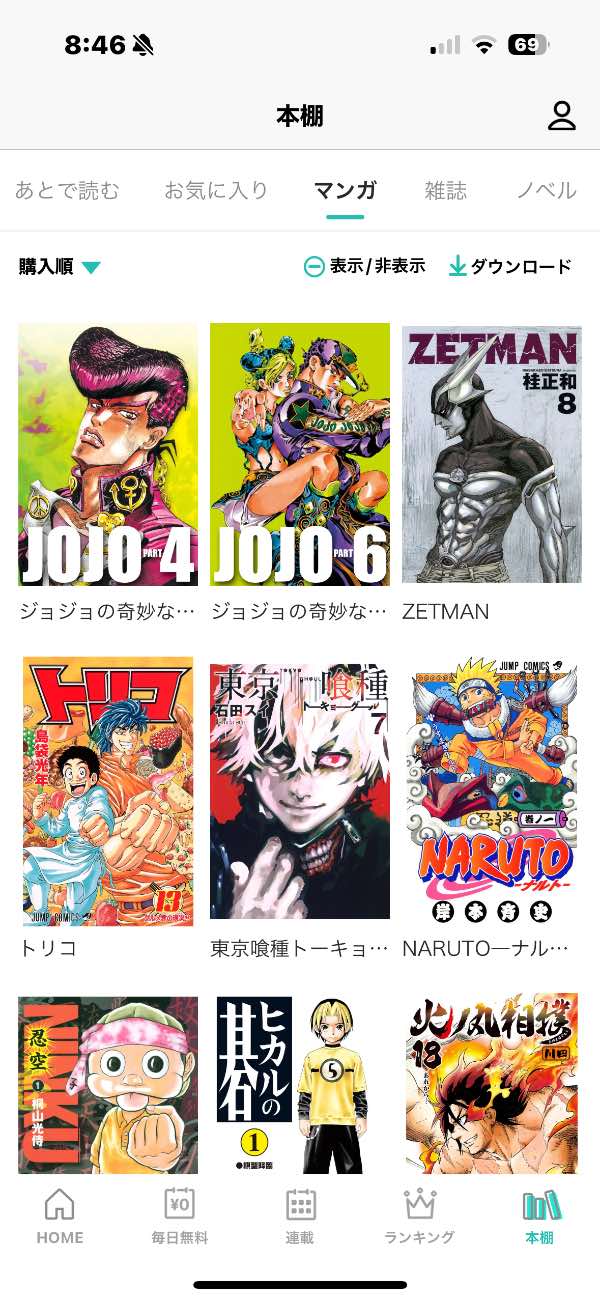Open the JOJO Part 4 manga
The height and width of the screenshot is (1300, 600).
click(x=108, y=454)
